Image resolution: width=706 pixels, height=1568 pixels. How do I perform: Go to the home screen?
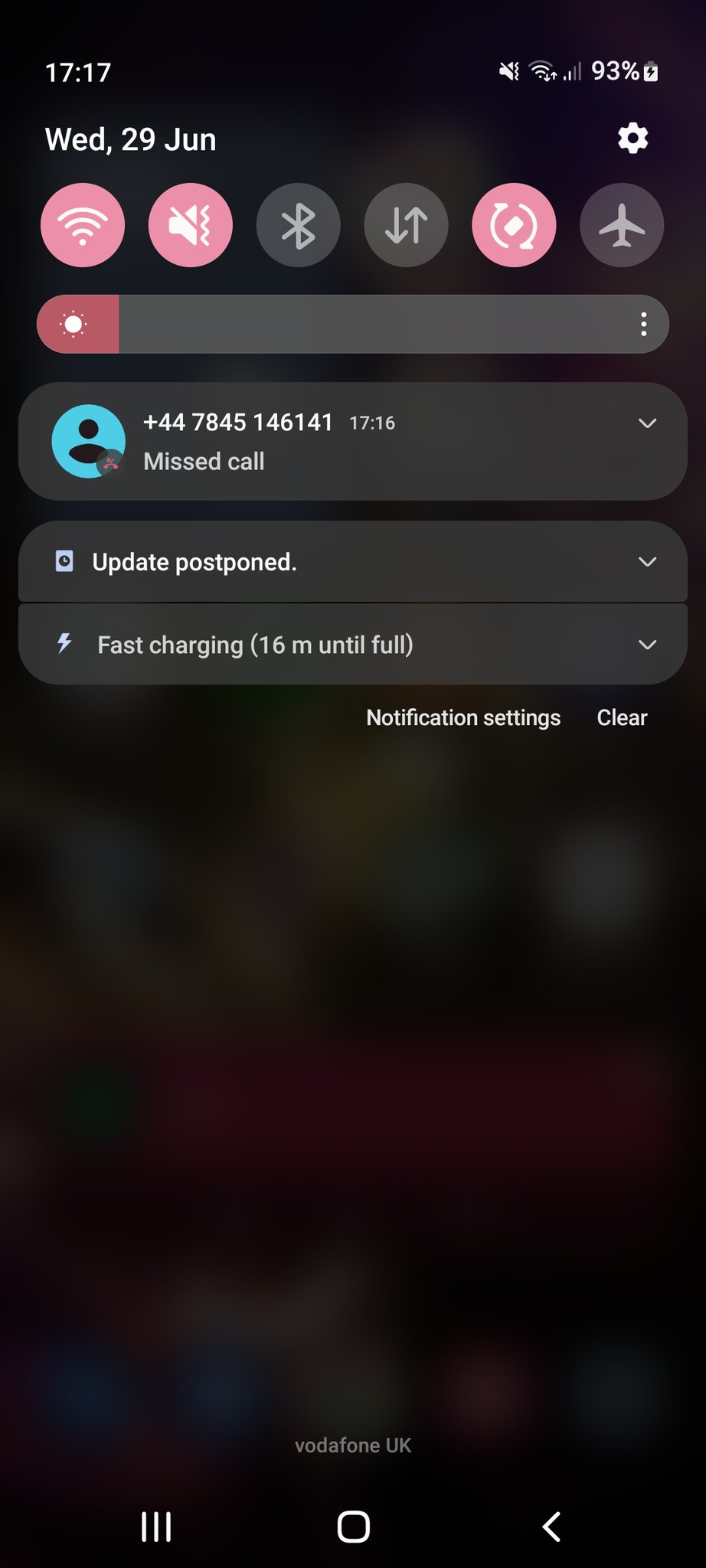353,1527
